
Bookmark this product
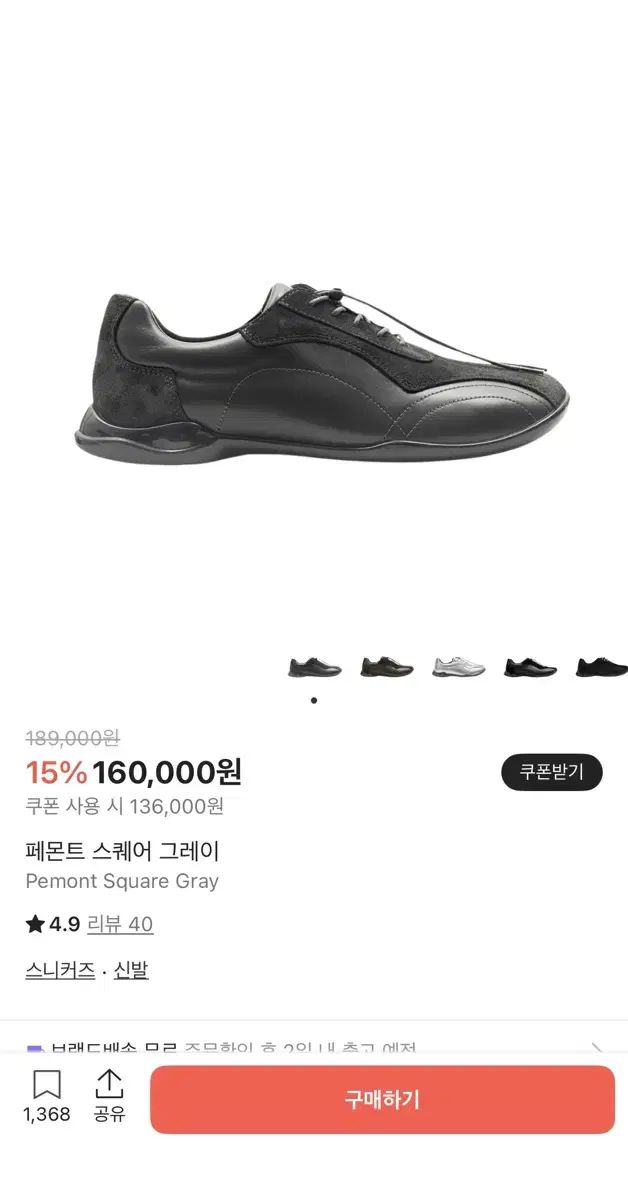[46, 1096]
